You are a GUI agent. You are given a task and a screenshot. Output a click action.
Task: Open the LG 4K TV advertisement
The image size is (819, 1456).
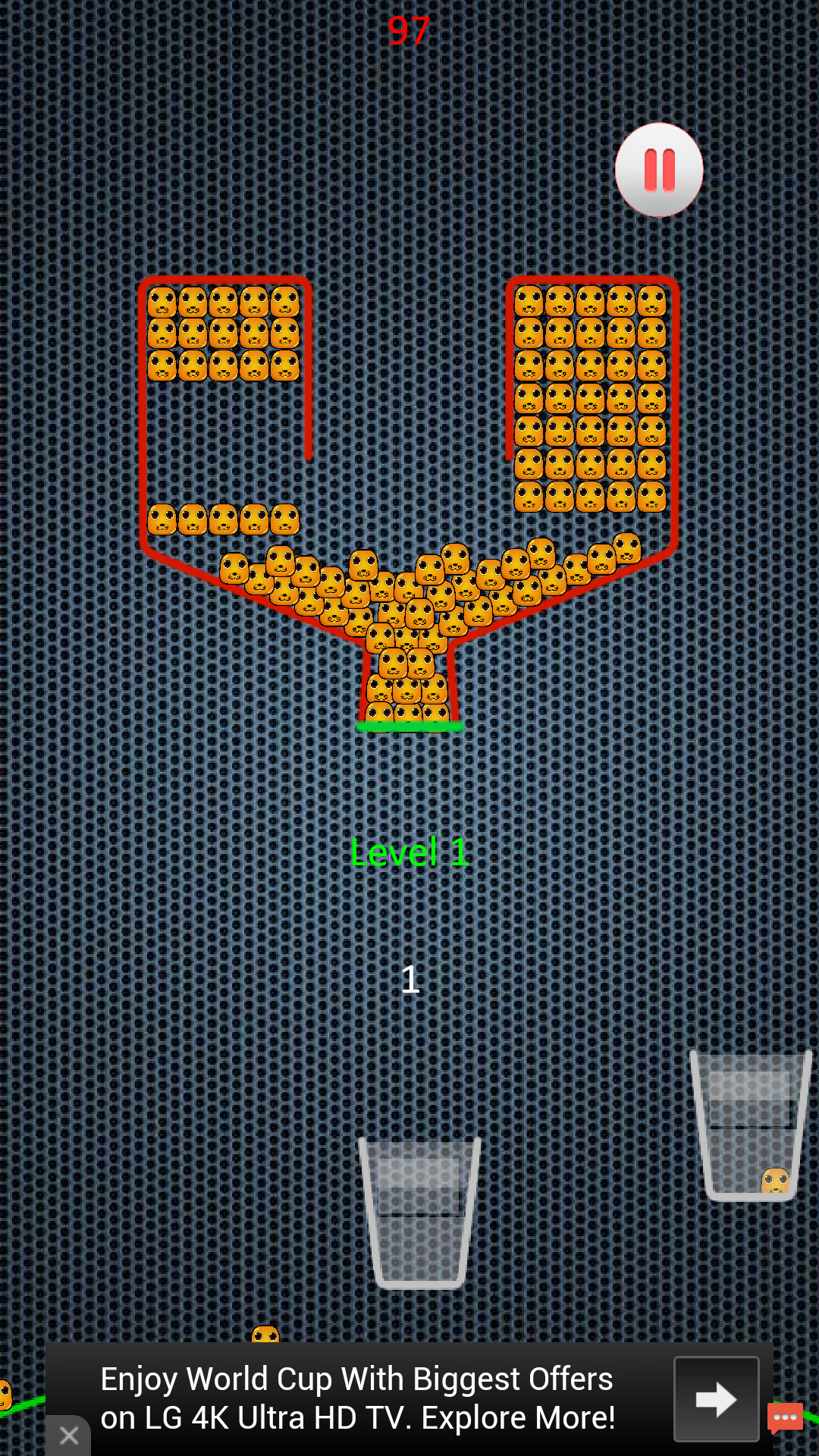[x=357, y=1398]
